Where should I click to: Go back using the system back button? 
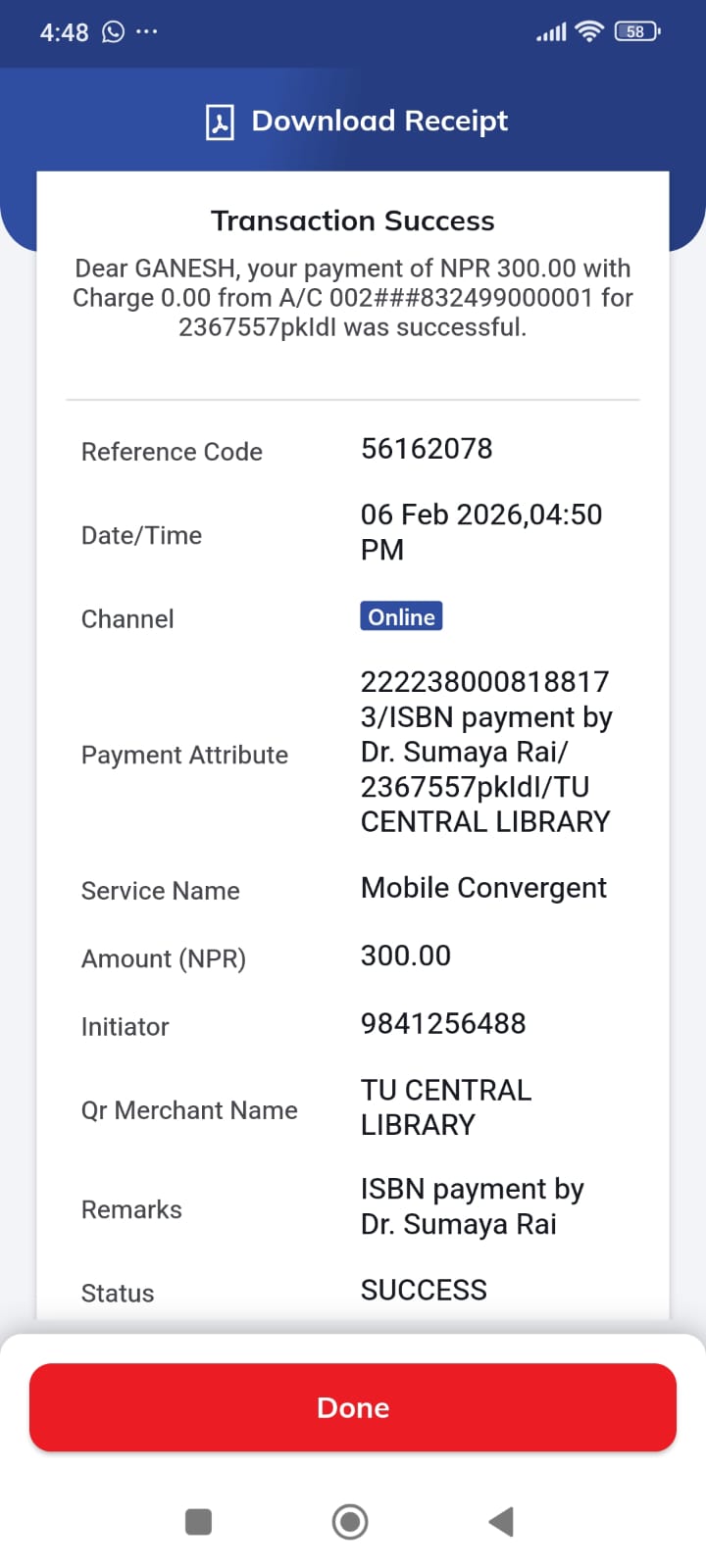coord(501,1522)
